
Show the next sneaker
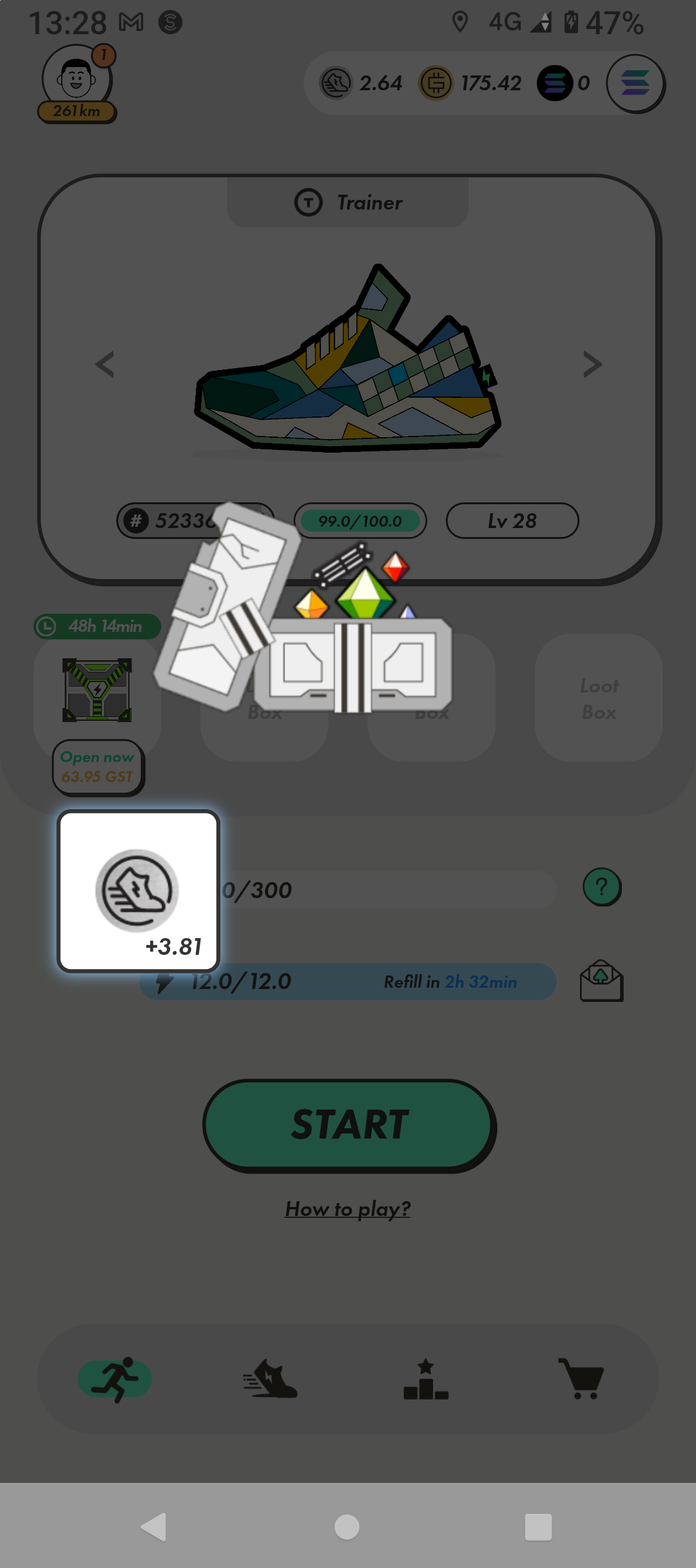click(x=592, y=364)
